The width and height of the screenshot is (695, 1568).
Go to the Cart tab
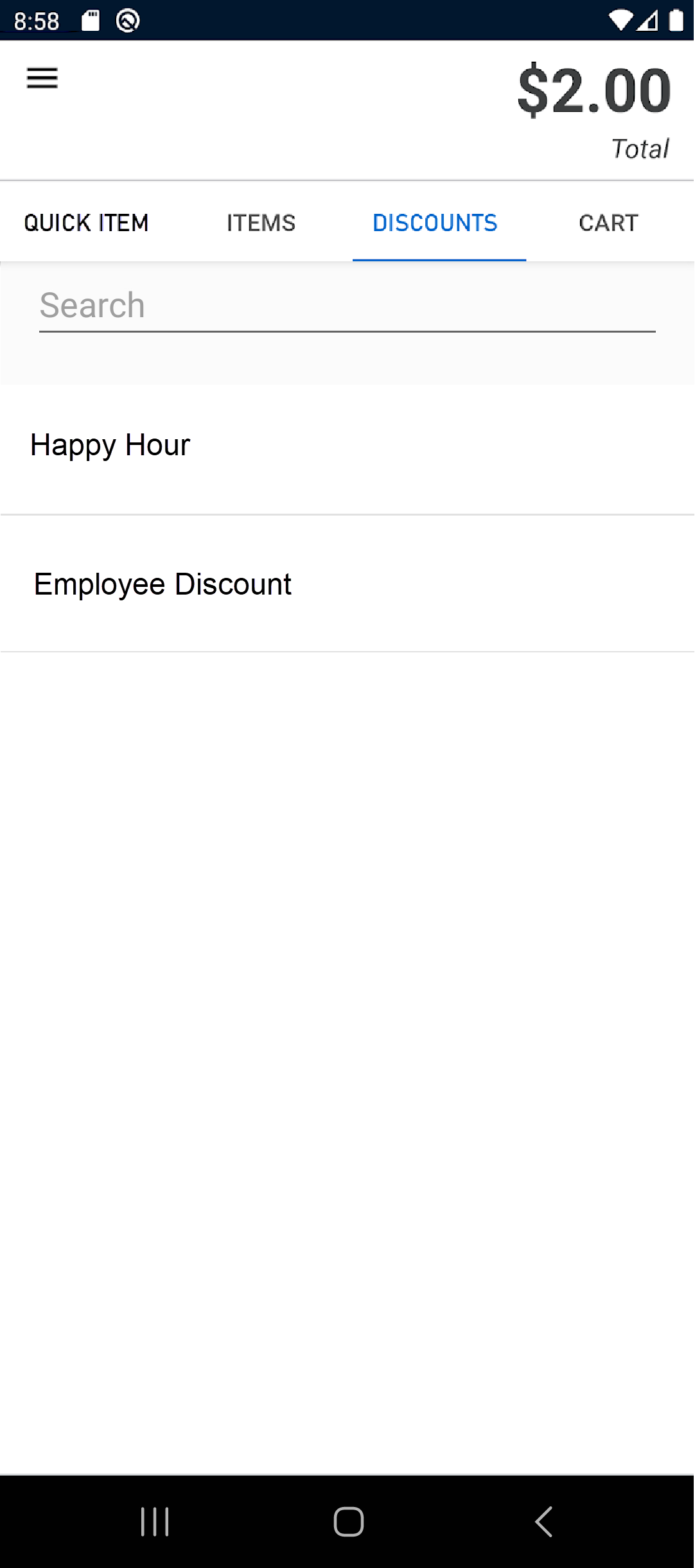[x=609, y=223]
